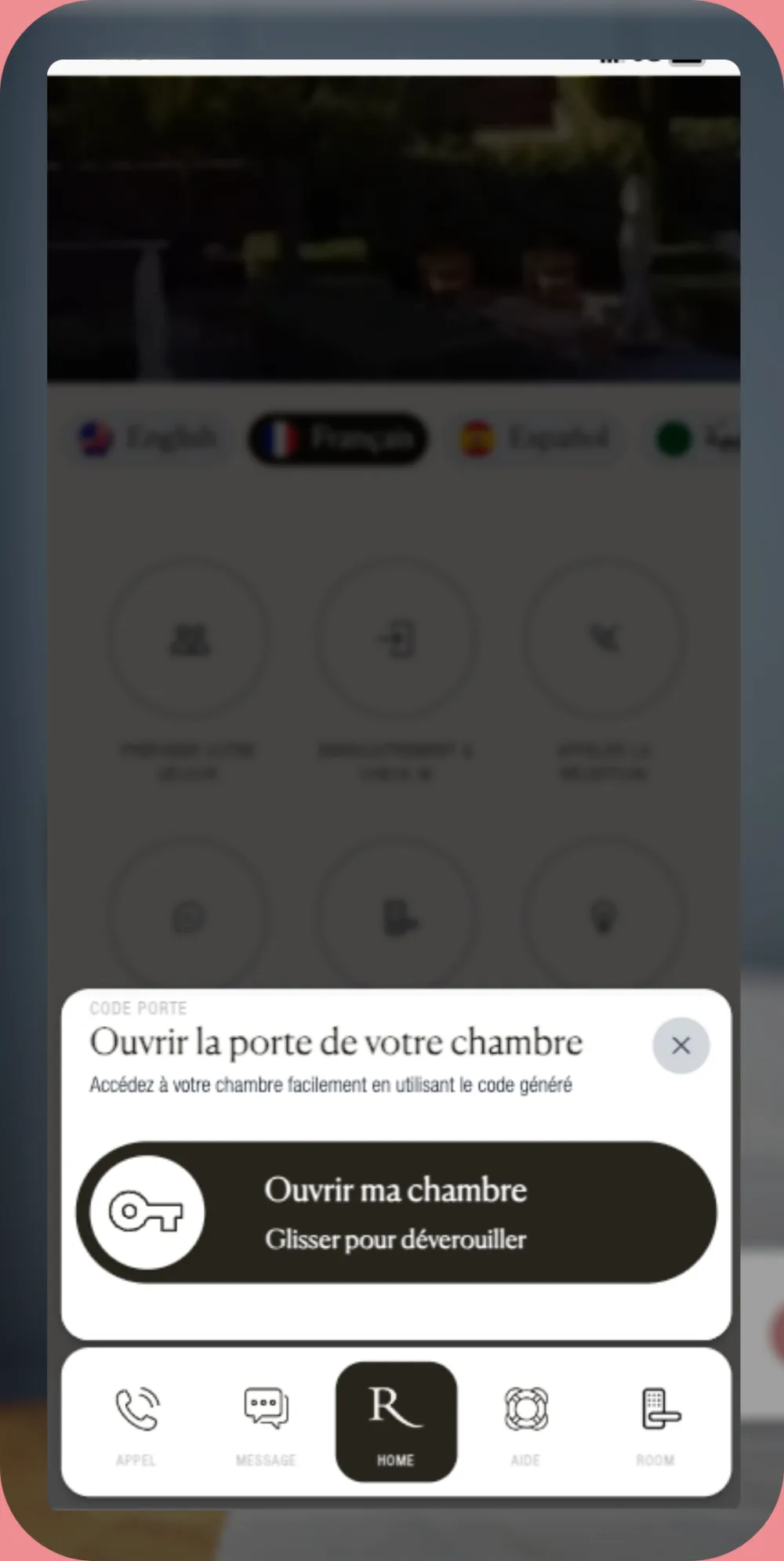Switch to the Room tab
784x1561 pixels.
656,1423
